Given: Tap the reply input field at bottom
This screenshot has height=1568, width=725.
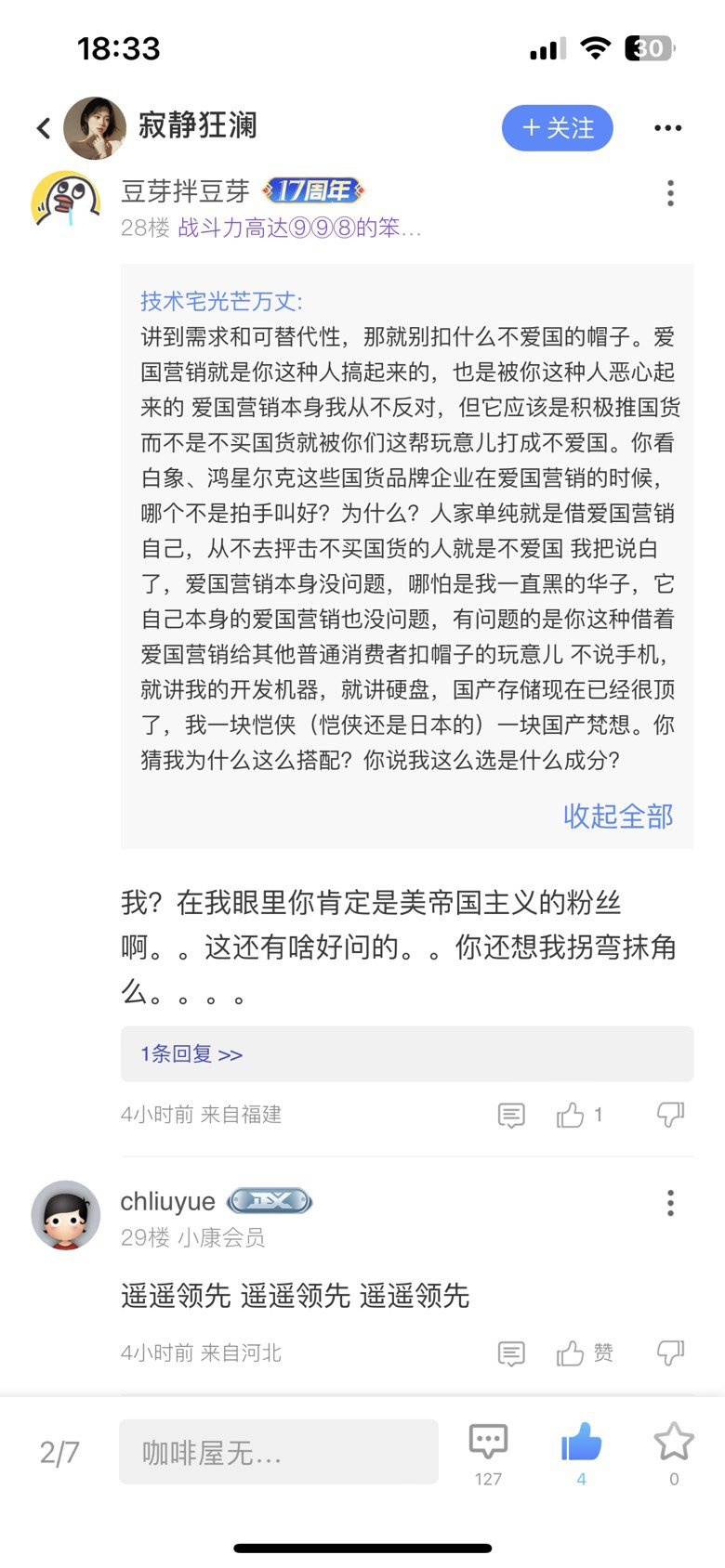Looking at the screenshot, I should (279, 1452).
